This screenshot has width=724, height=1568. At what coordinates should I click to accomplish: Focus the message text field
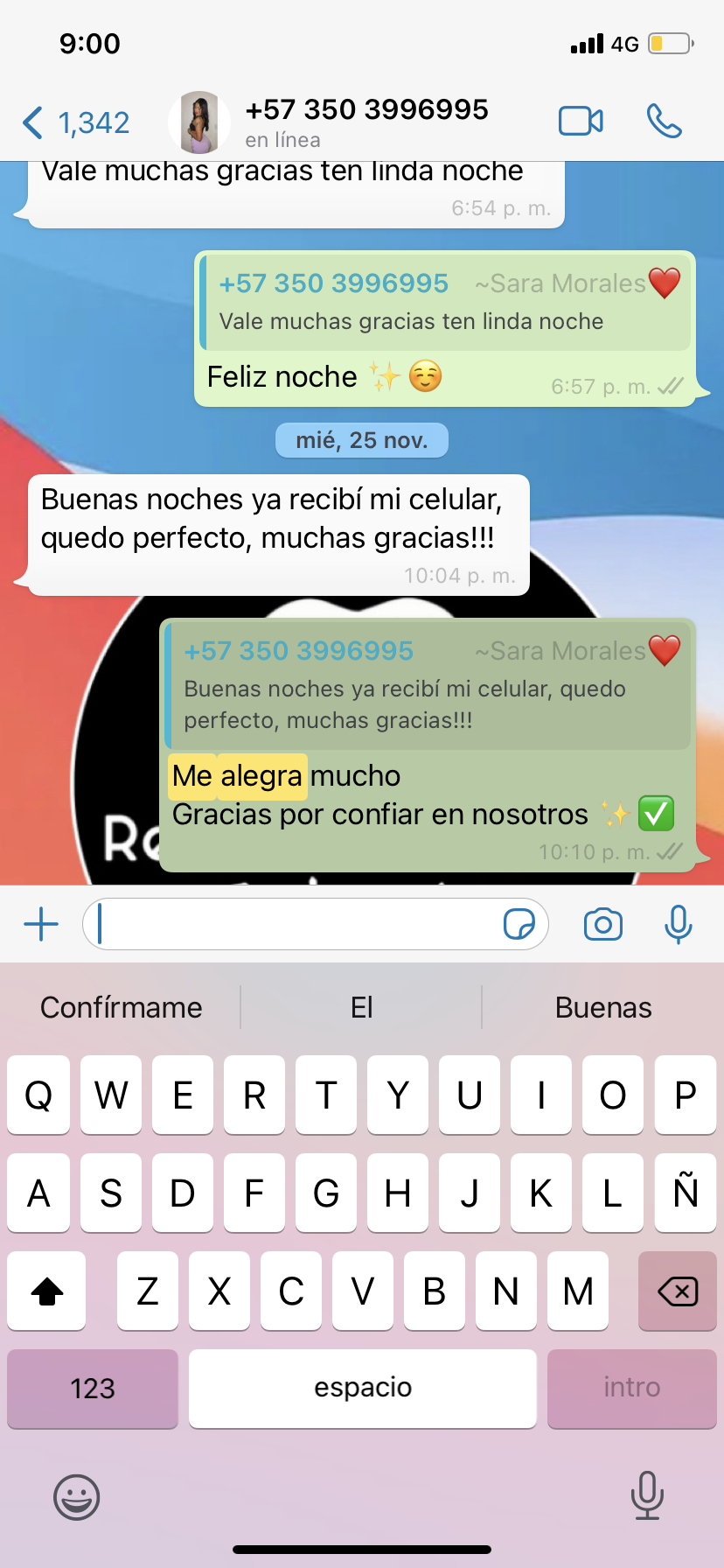tap(297, 924)
